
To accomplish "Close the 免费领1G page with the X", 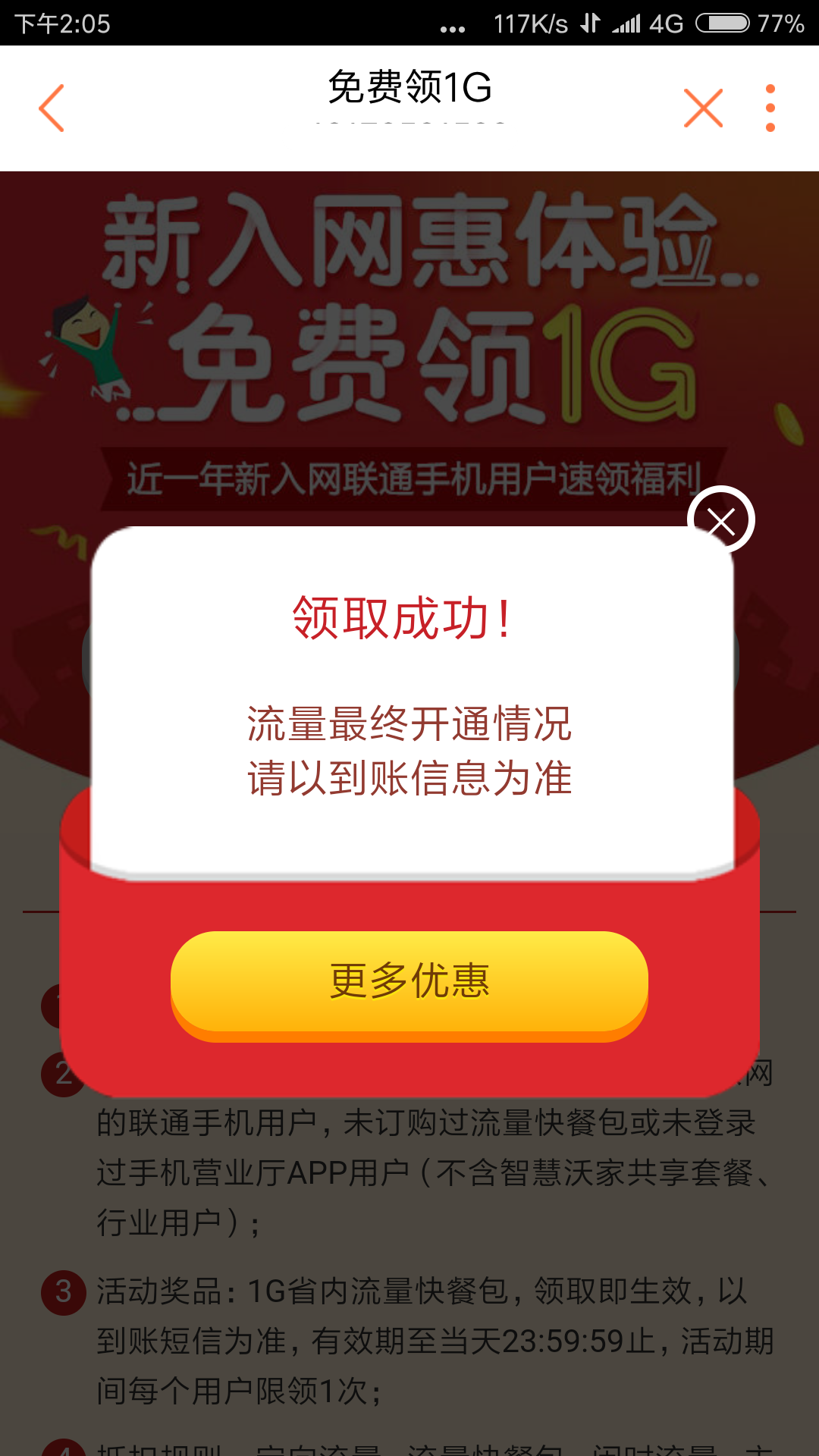I will [703, 108].
